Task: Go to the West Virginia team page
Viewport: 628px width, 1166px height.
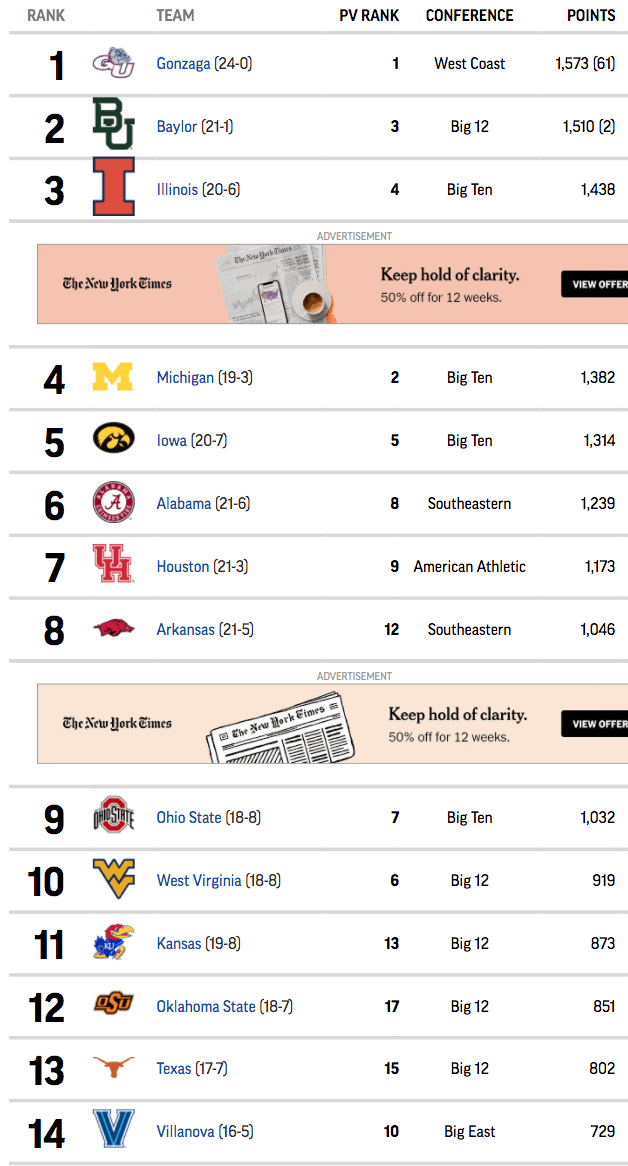Action: point(198,880)
